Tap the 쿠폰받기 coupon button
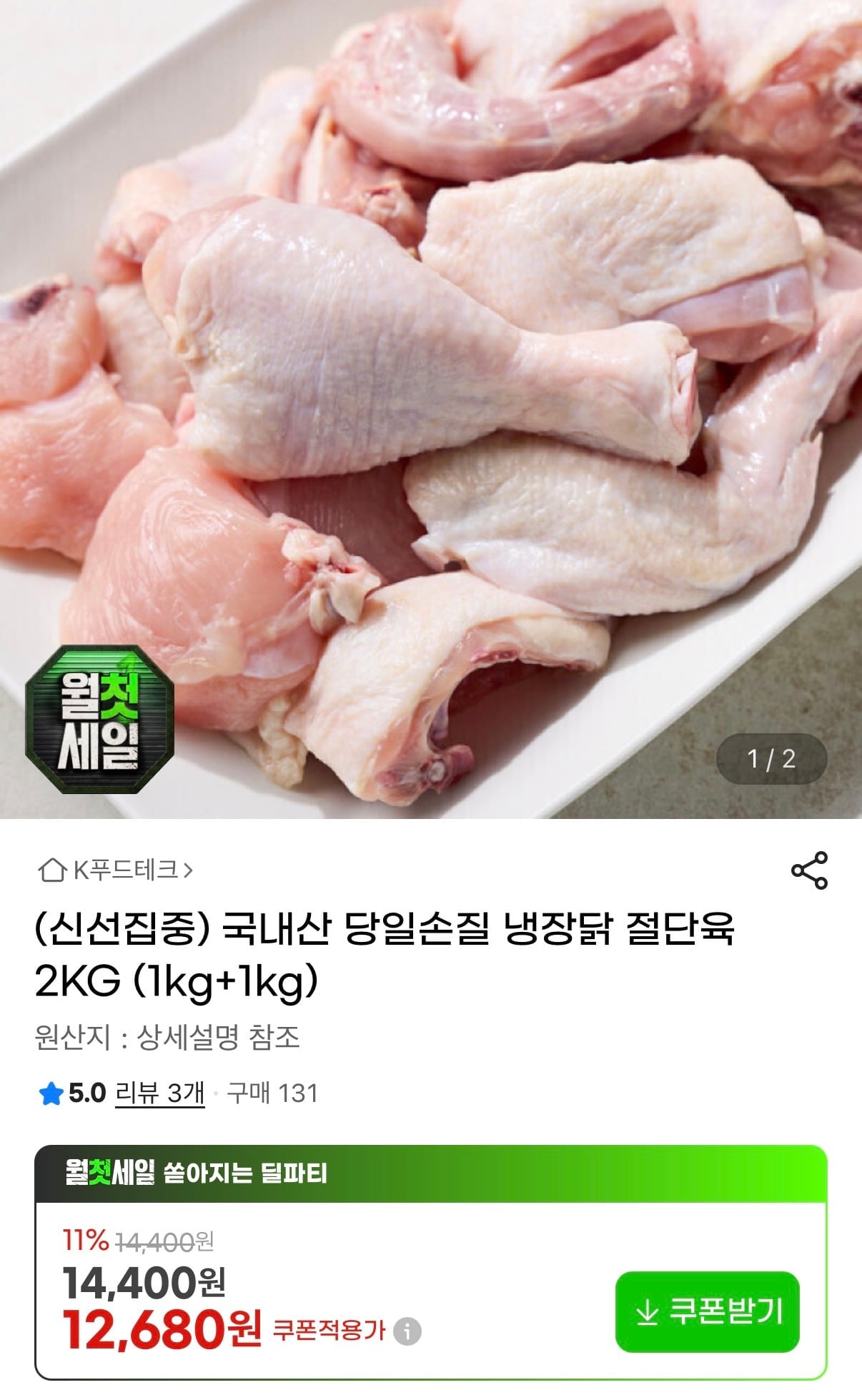 point(707,1311)
